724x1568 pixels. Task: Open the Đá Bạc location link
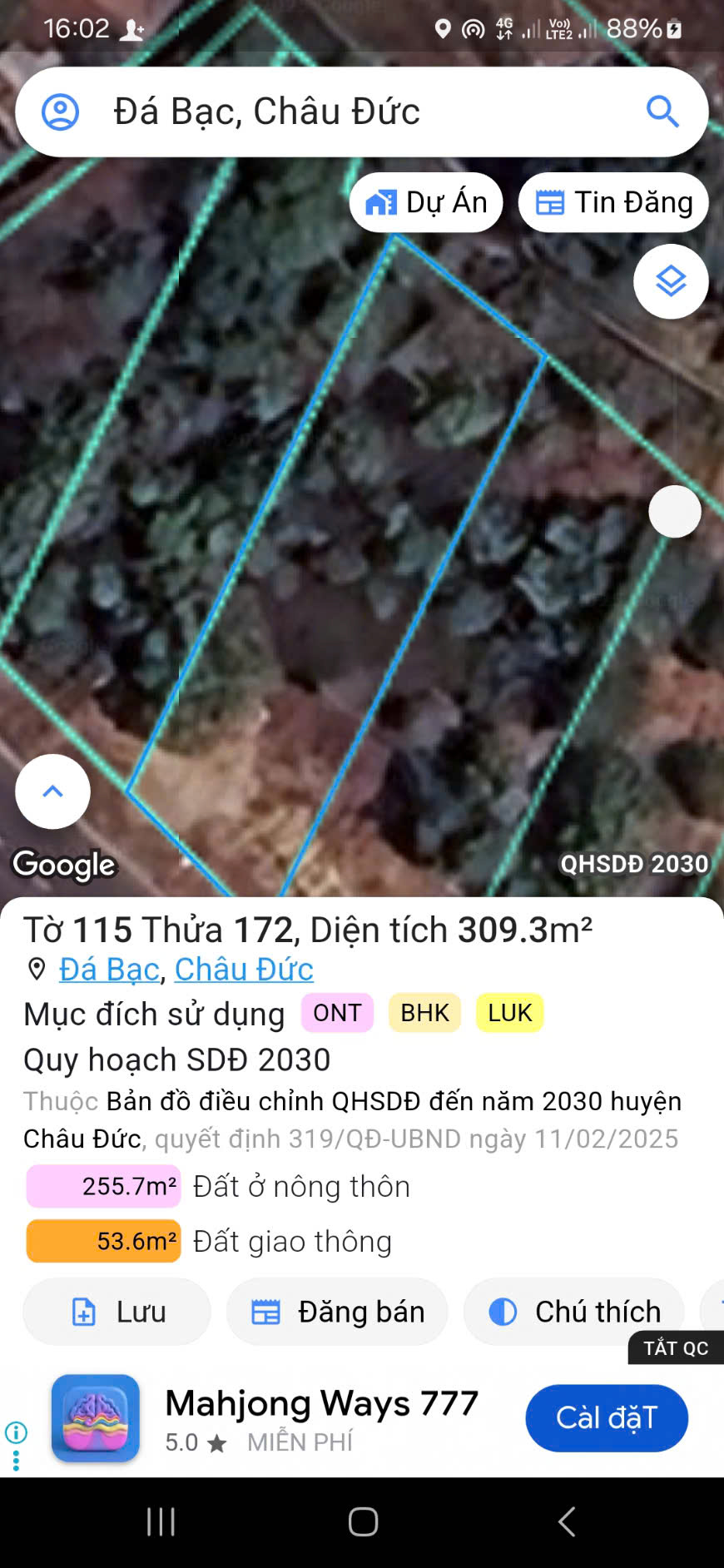[x=109, y=970]
